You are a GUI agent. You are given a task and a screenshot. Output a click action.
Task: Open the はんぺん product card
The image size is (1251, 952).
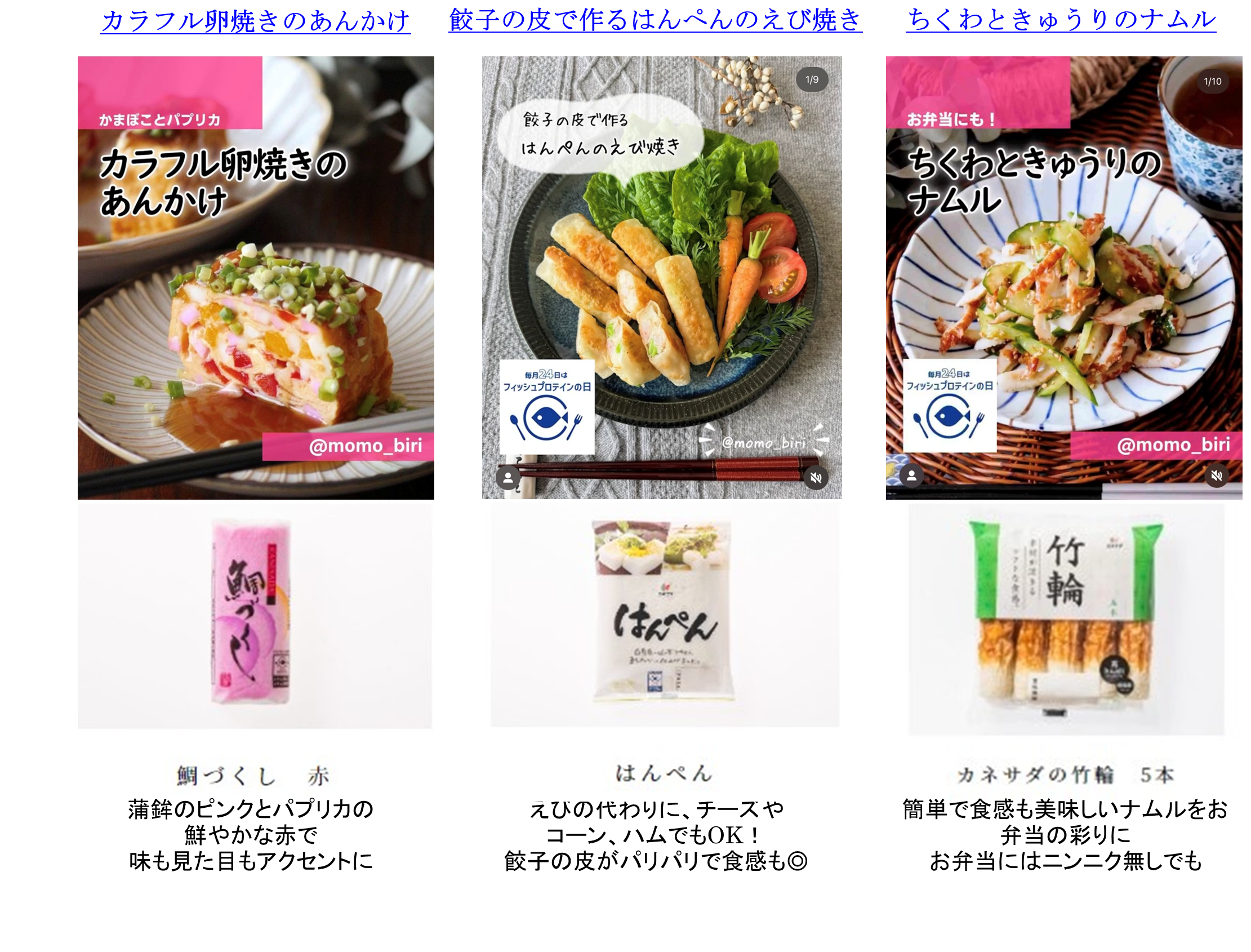(x=662, y=652)
